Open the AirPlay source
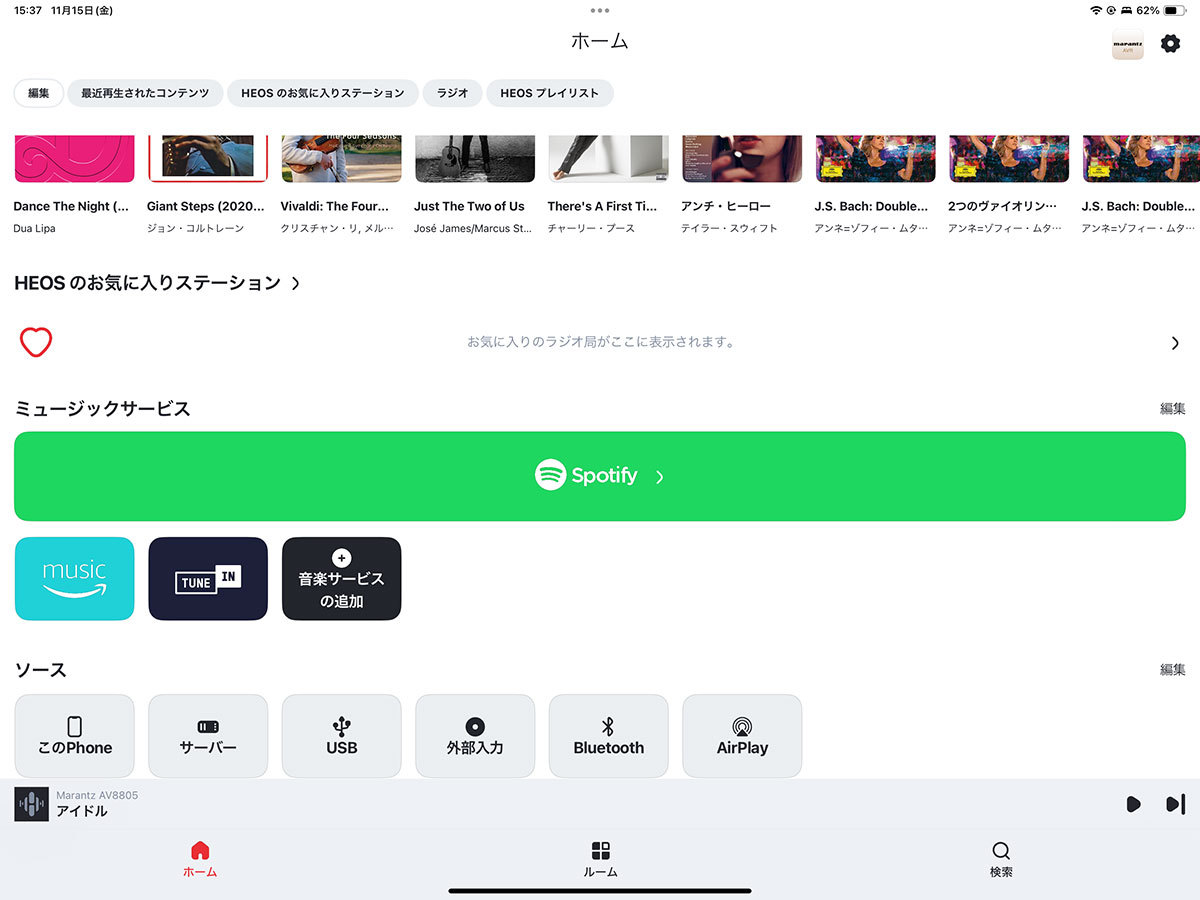 (742, 736)
